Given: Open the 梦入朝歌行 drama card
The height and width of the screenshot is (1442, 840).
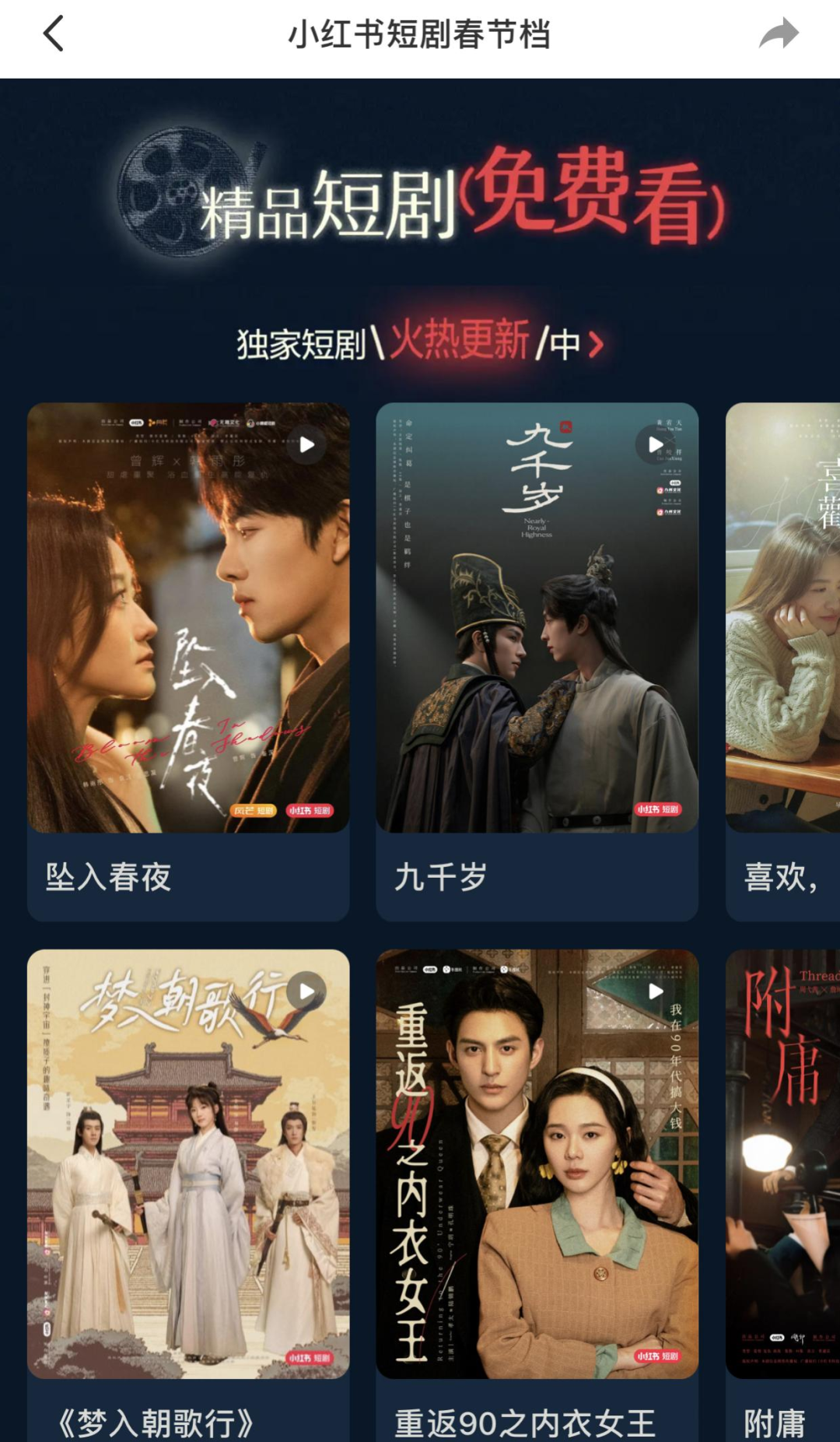Looking at the screenshot, I should coord(188,1195).
